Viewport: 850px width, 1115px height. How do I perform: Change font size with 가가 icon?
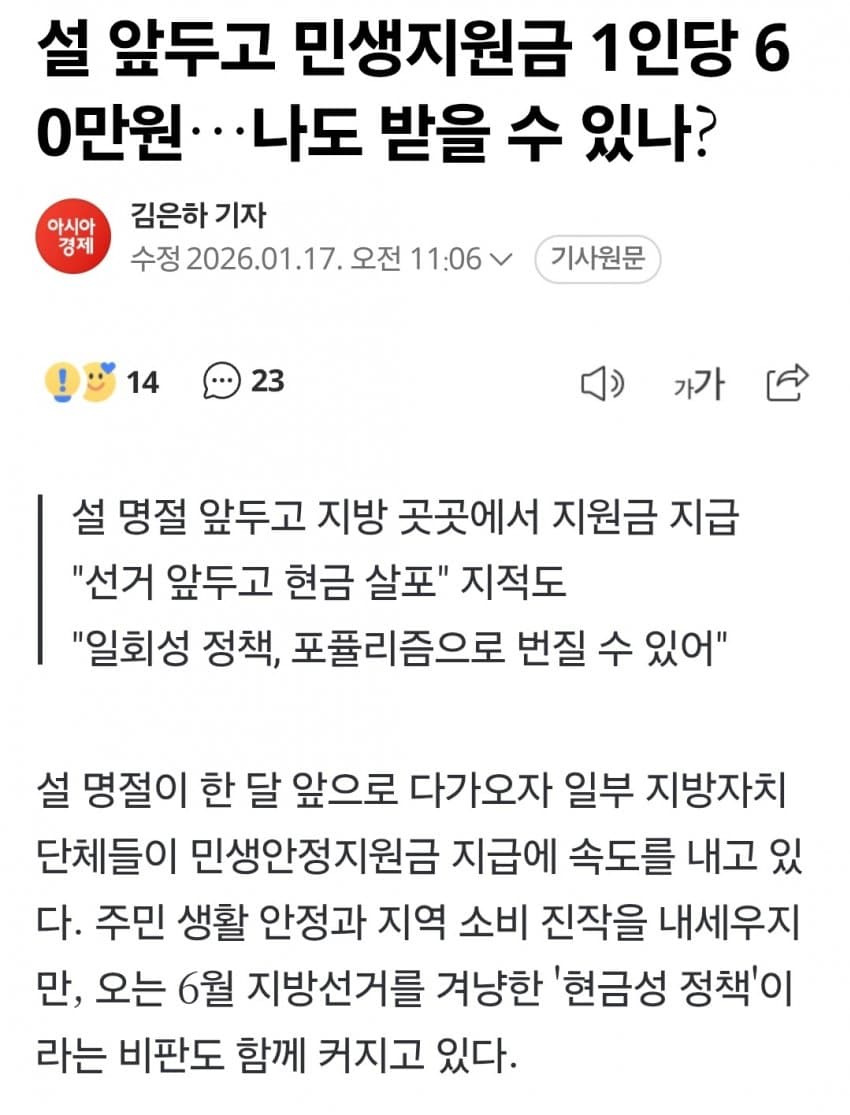coord(697,383)
